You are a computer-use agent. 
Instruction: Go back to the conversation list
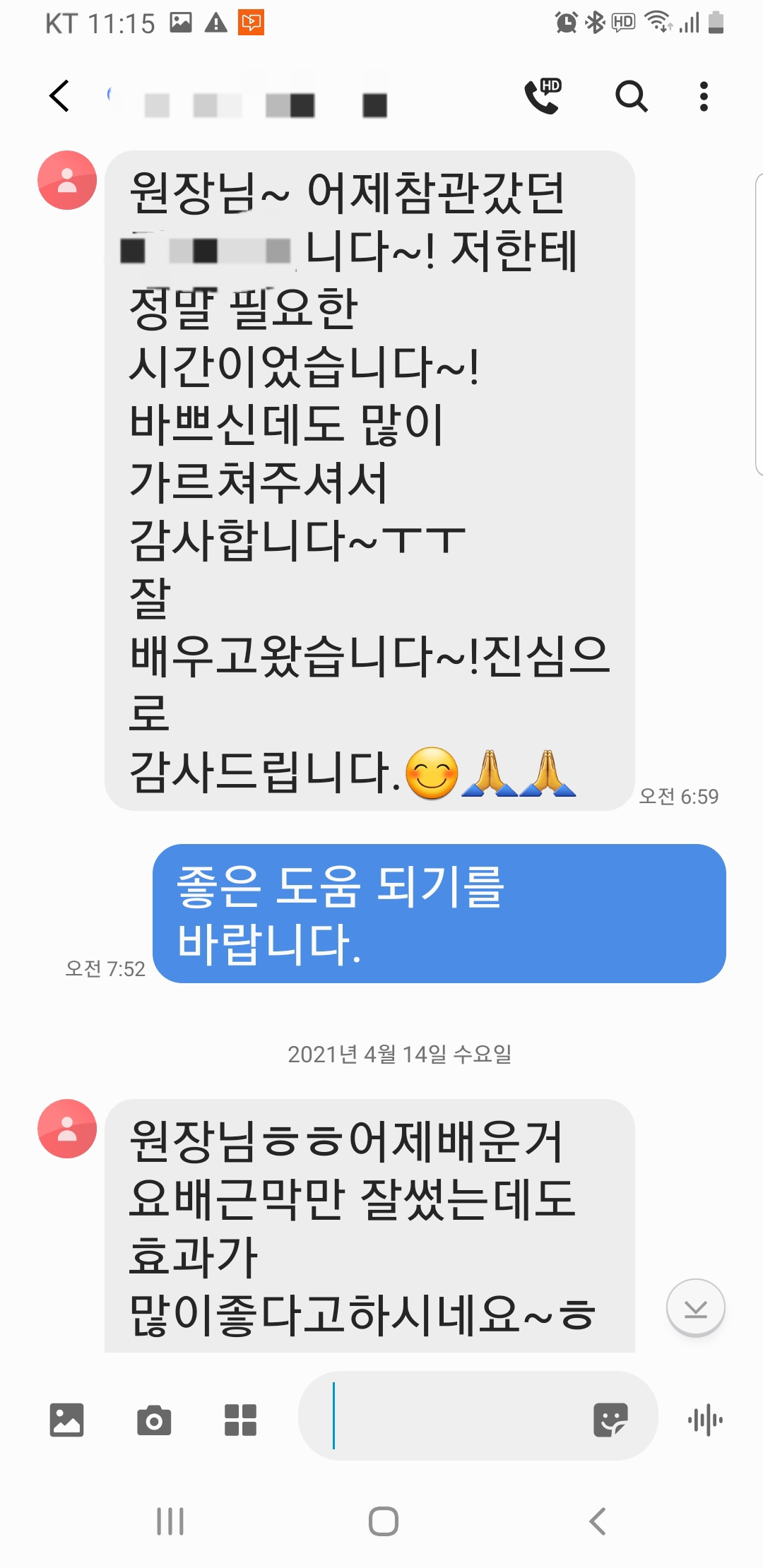[x=60, y=96]
